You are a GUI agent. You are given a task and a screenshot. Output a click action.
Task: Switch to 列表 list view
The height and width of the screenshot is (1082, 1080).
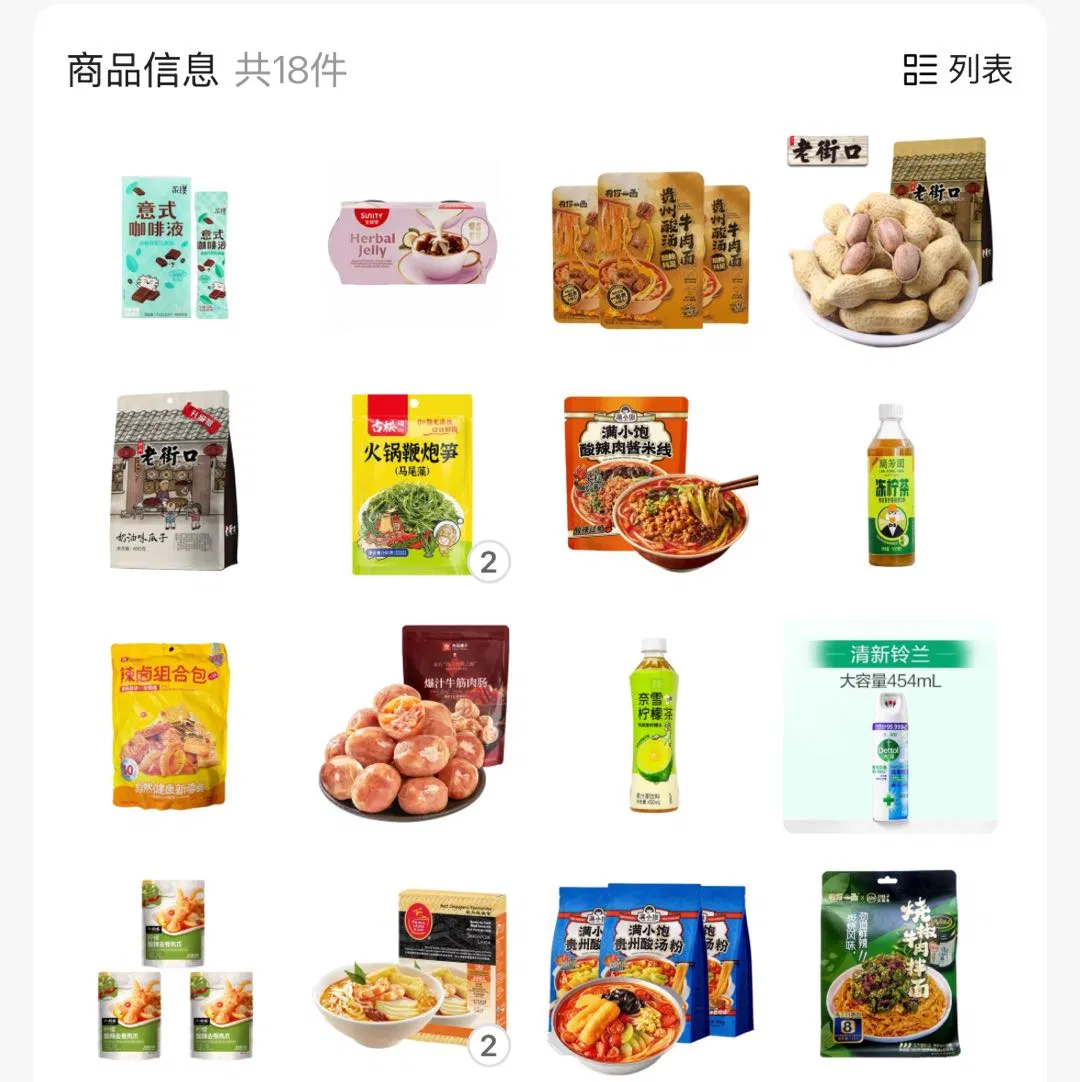tap(958, 70)
